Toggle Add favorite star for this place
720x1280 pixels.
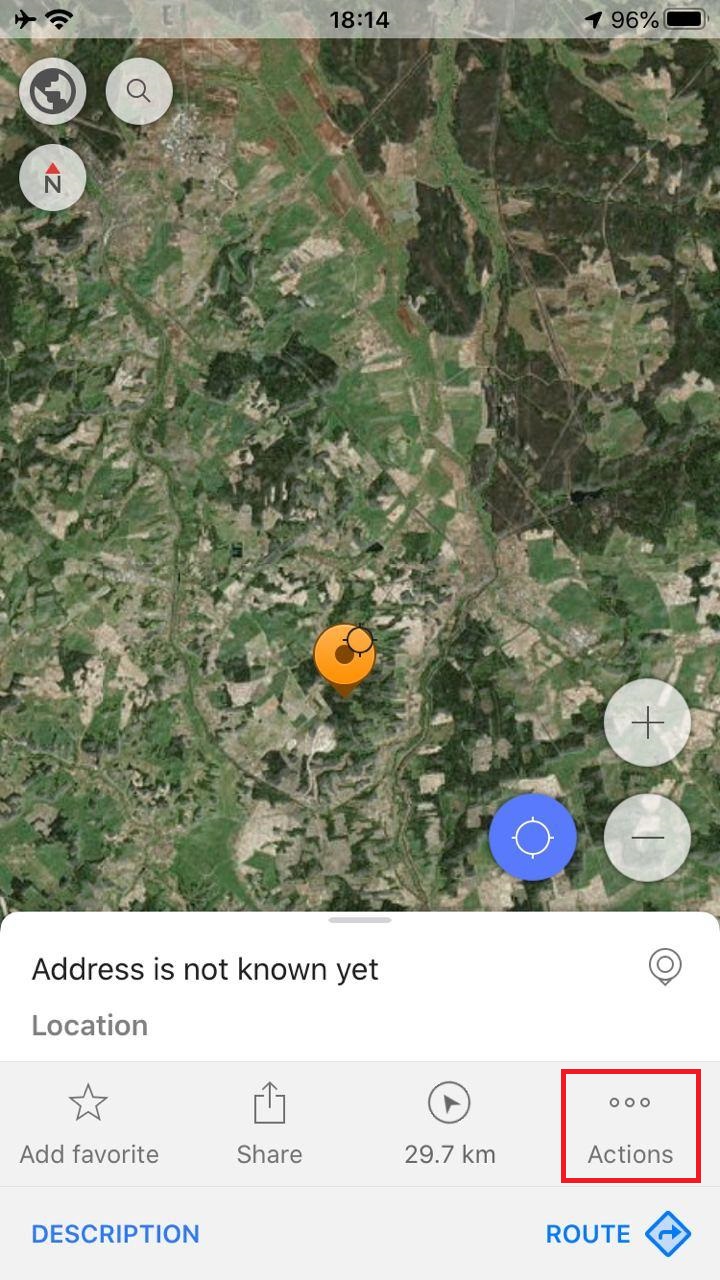pos(88,1122)
